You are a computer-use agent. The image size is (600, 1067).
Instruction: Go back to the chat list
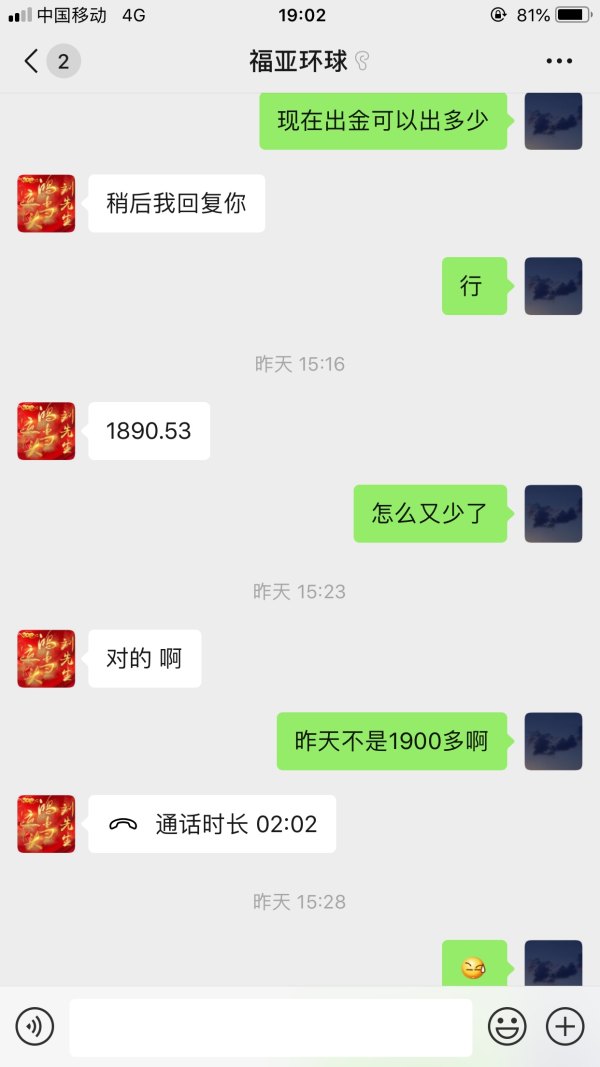tap(32, 61)
